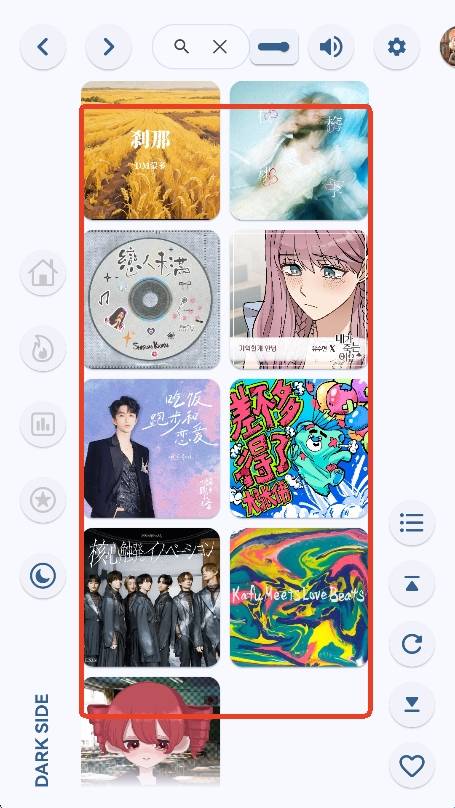The width and height of the screenshot is (455, 808).
Task: Open the 刹那 wheat field album
Action: tap(150, 150)
